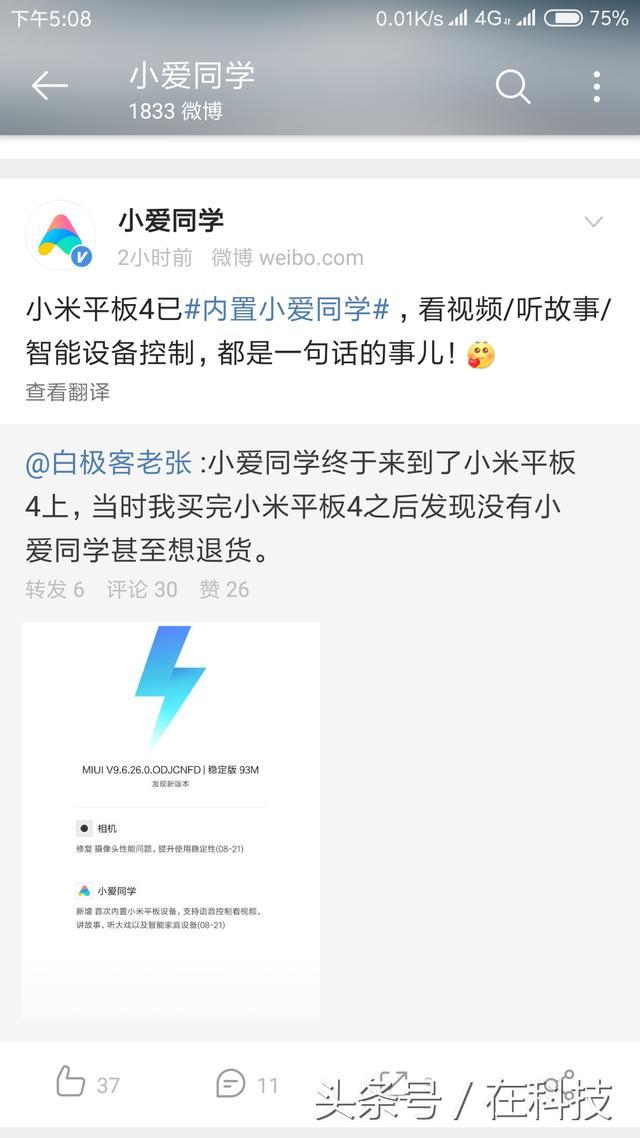
Task: Open the #内置小爱同学# hashtag topic
Action: (287, 310)
